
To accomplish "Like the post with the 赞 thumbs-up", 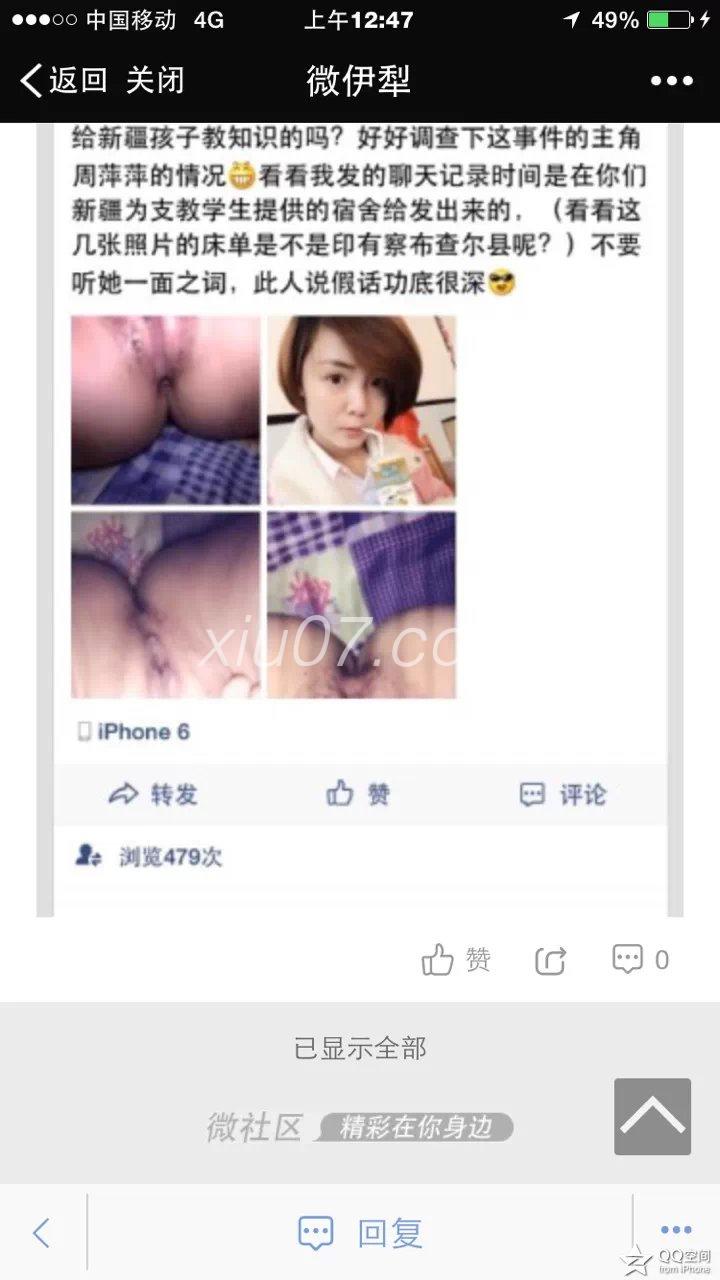I will pos(456,960).
